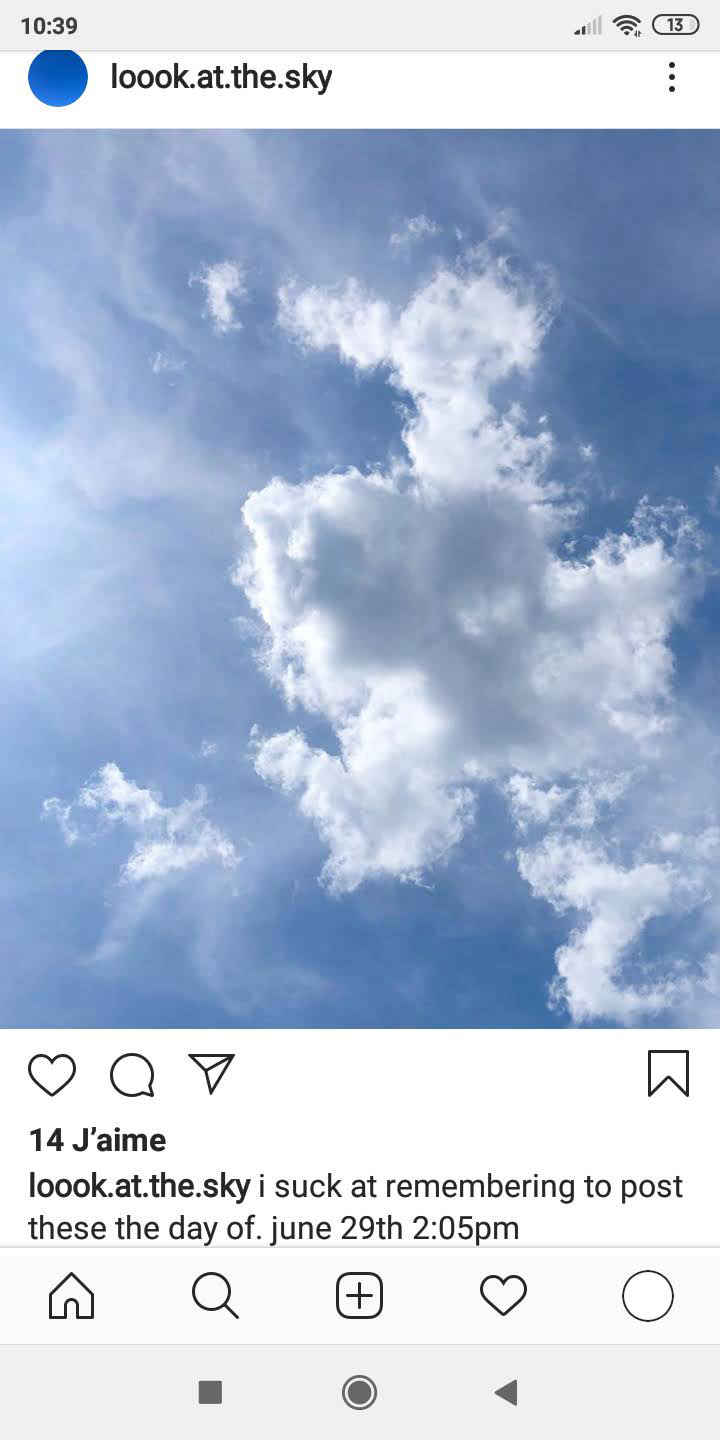The image size is (720, 1440).
Task: Open the activity heart tab
Action: coord(503,1296)
